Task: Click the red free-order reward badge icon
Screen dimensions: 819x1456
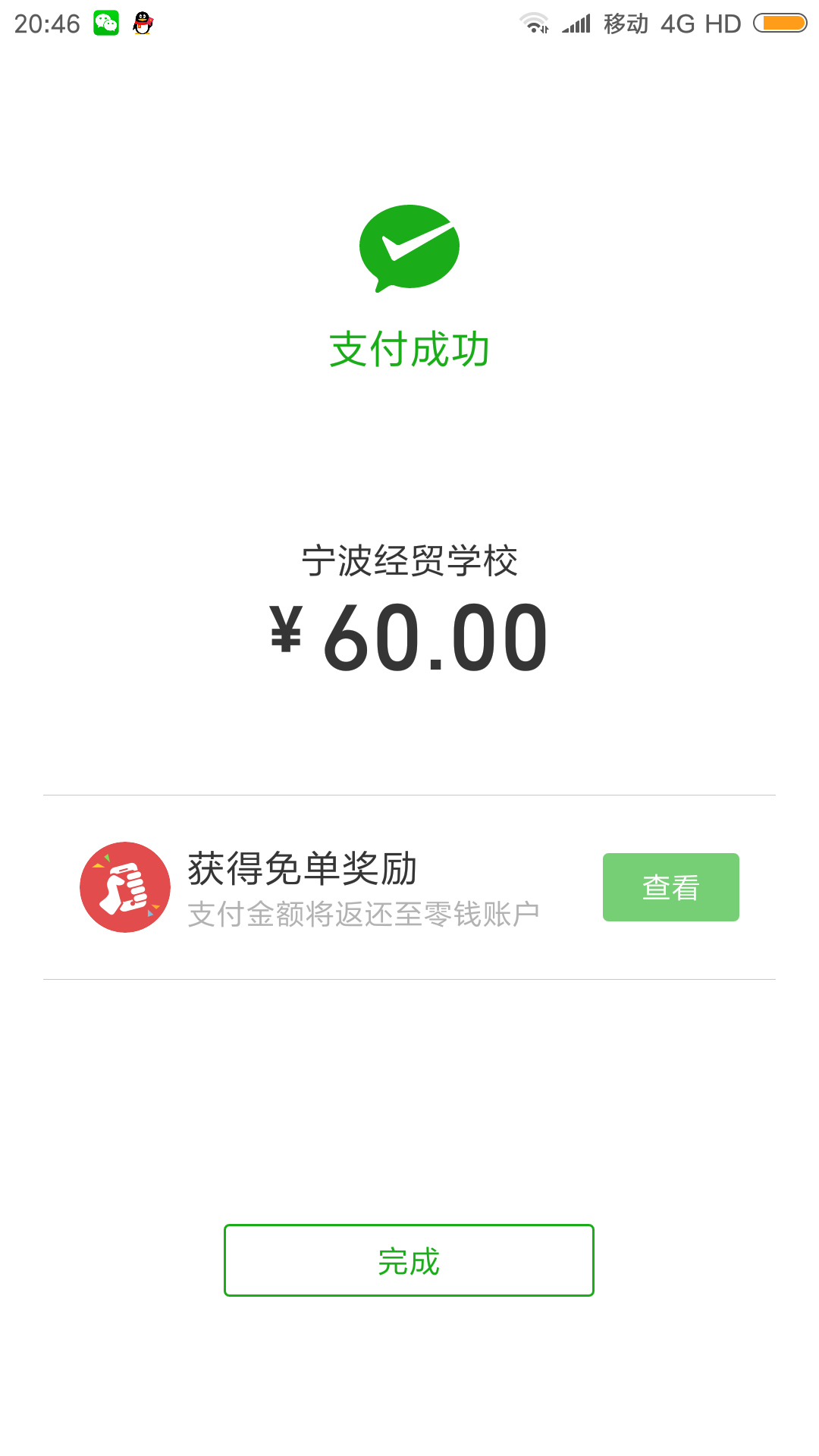Action: 124,886
